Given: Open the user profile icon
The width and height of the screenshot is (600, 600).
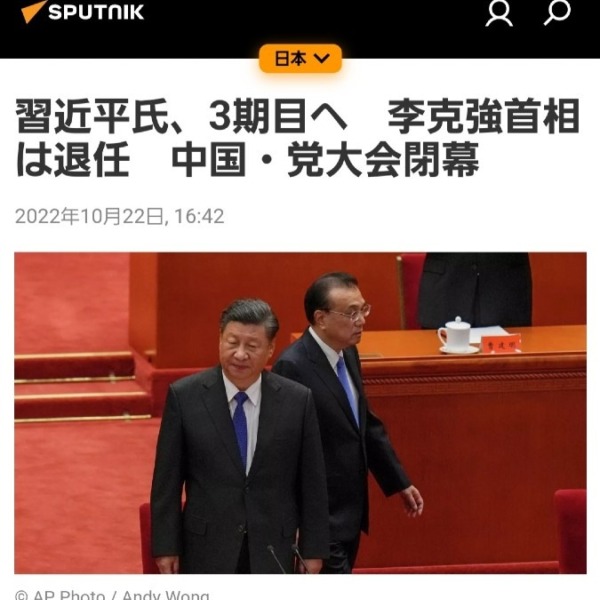Looking at the screenshot, I should (498, 14).
